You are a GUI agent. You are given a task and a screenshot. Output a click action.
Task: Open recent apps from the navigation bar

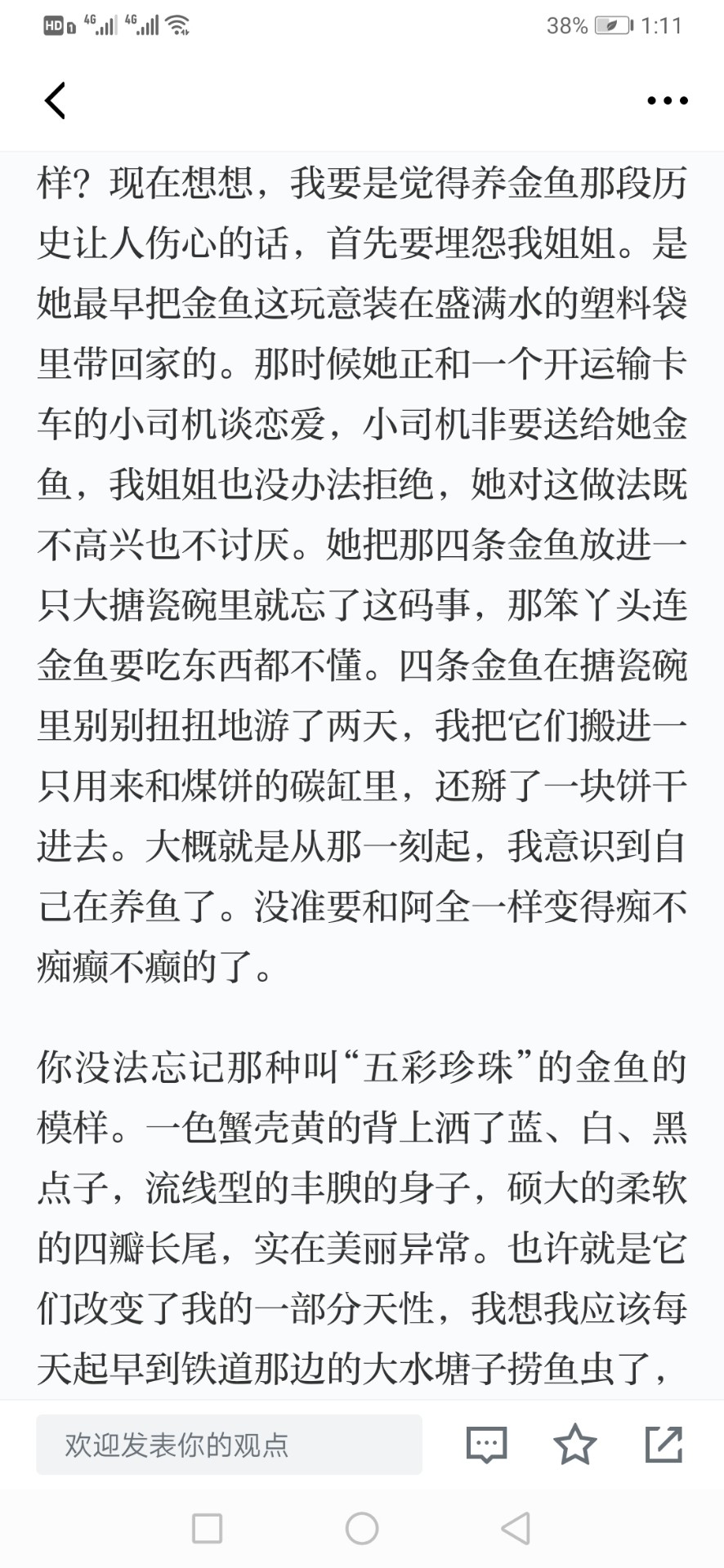(x=207, y=1528)
